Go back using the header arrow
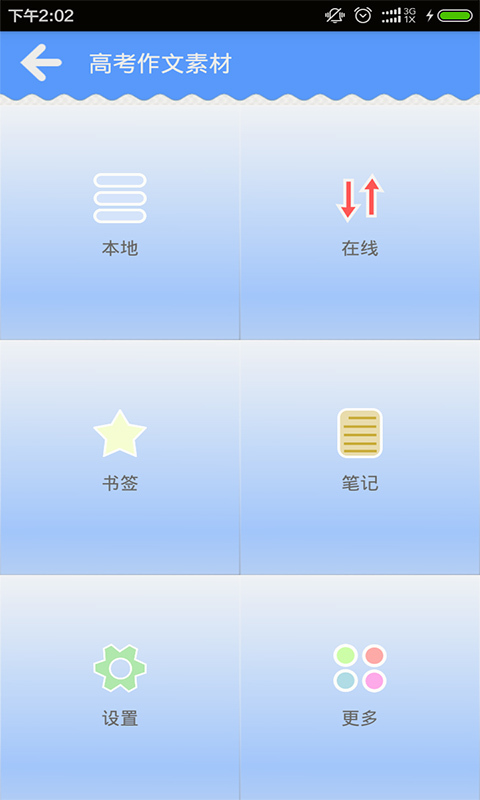 (41, 63)
